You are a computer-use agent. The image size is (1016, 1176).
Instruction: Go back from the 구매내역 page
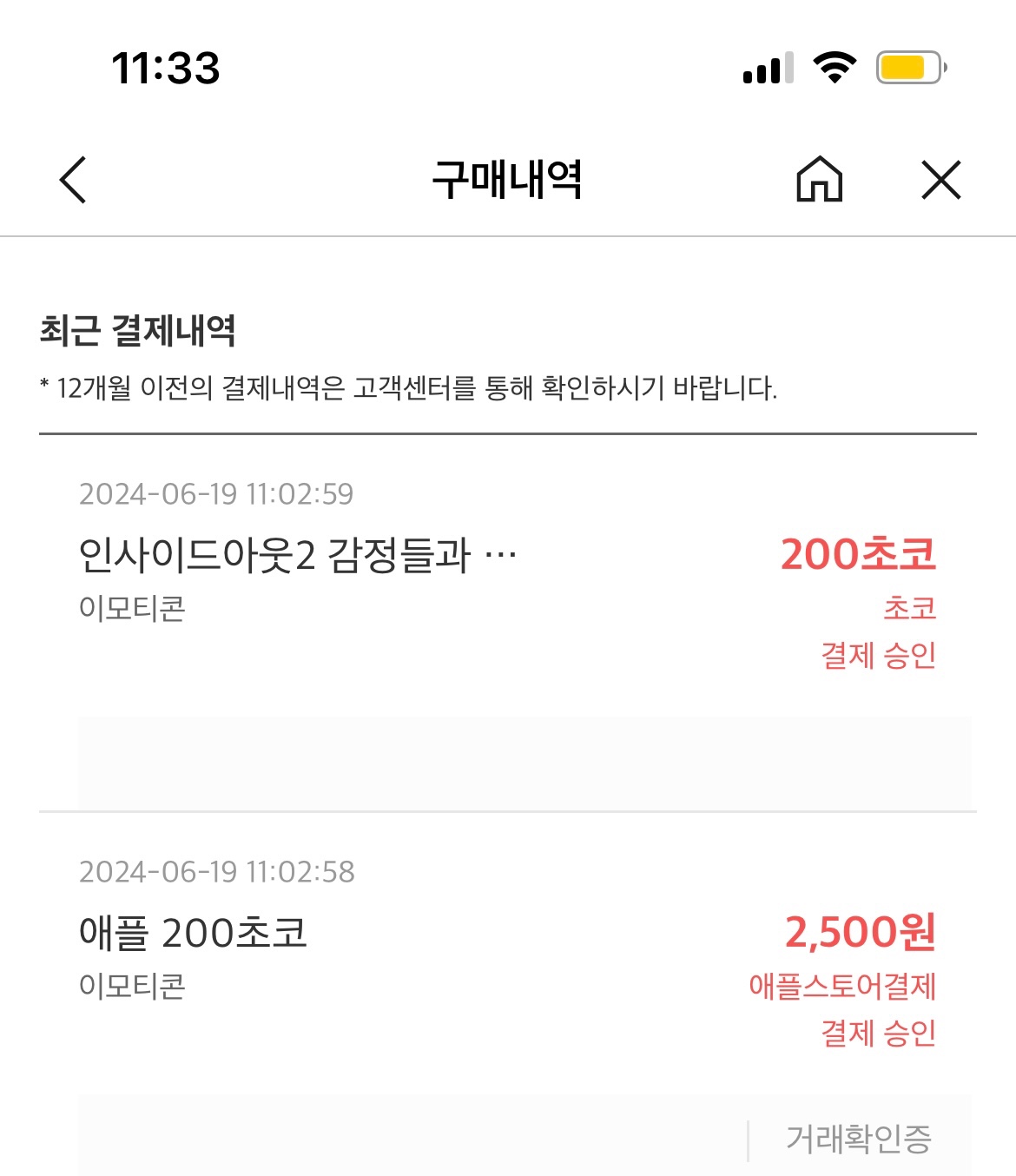(x=74, y=180)
